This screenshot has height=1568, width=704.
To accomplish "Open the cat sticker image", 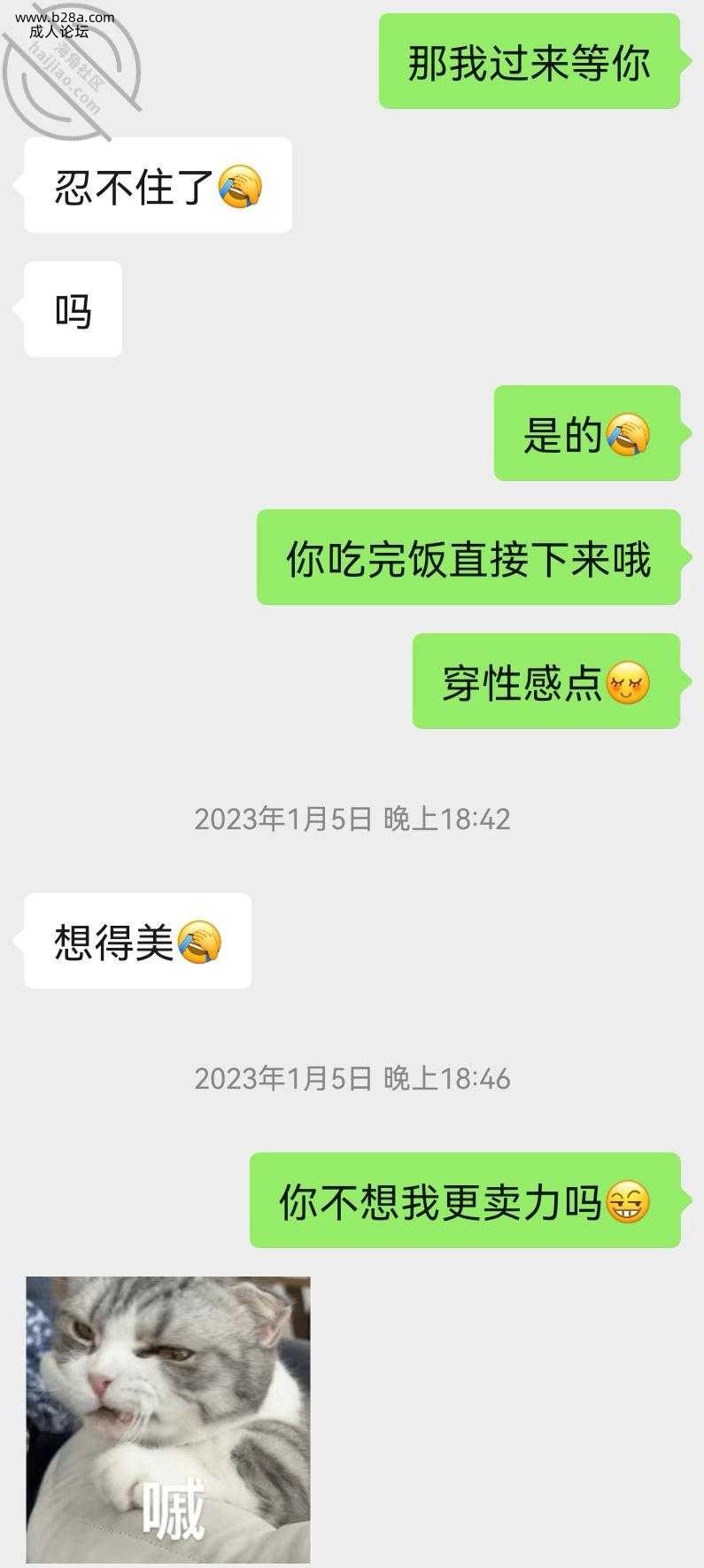I will click(x=168, y=1419).
